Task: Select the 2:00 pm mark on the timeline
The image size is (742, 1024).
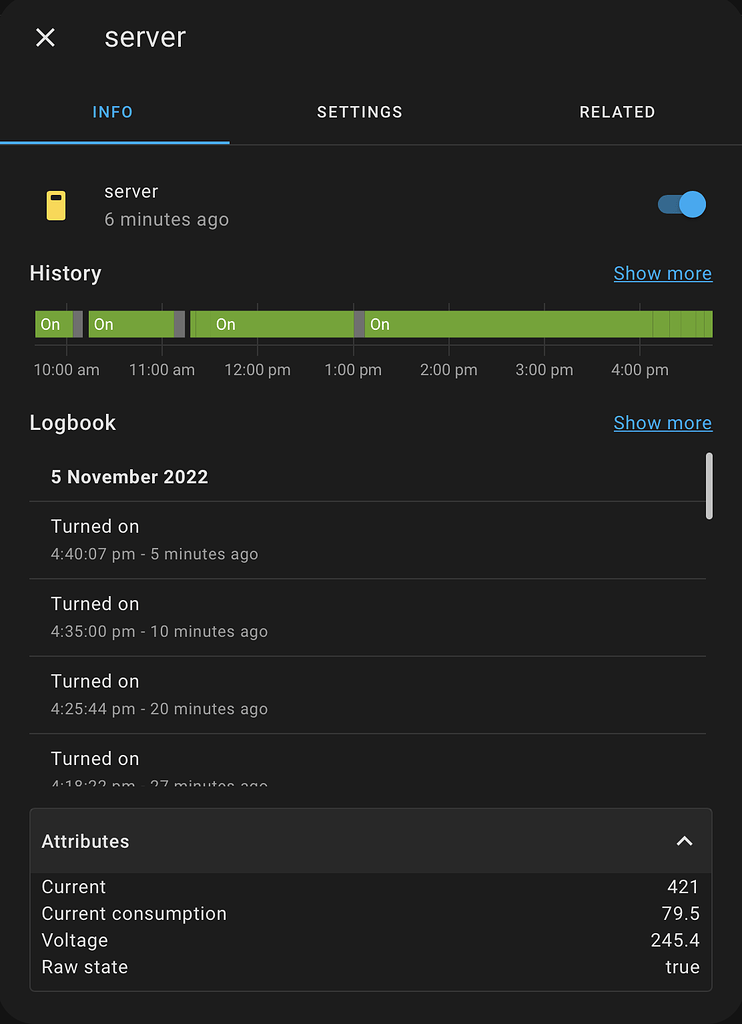Action: click(x=448, y=370)
